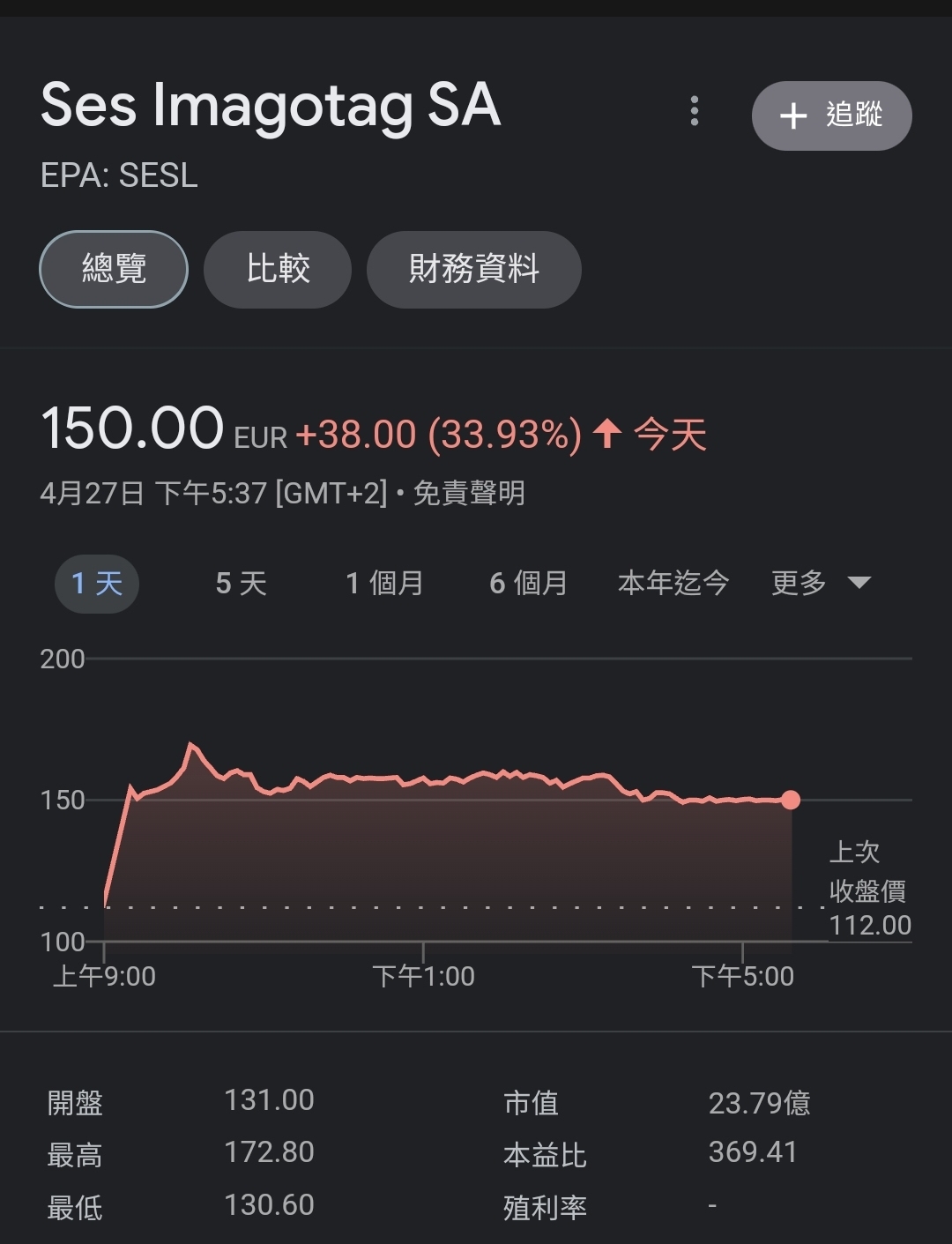Open the 比較 compare tab
Screen dimensions: 952x1244
tap(278, 269)
